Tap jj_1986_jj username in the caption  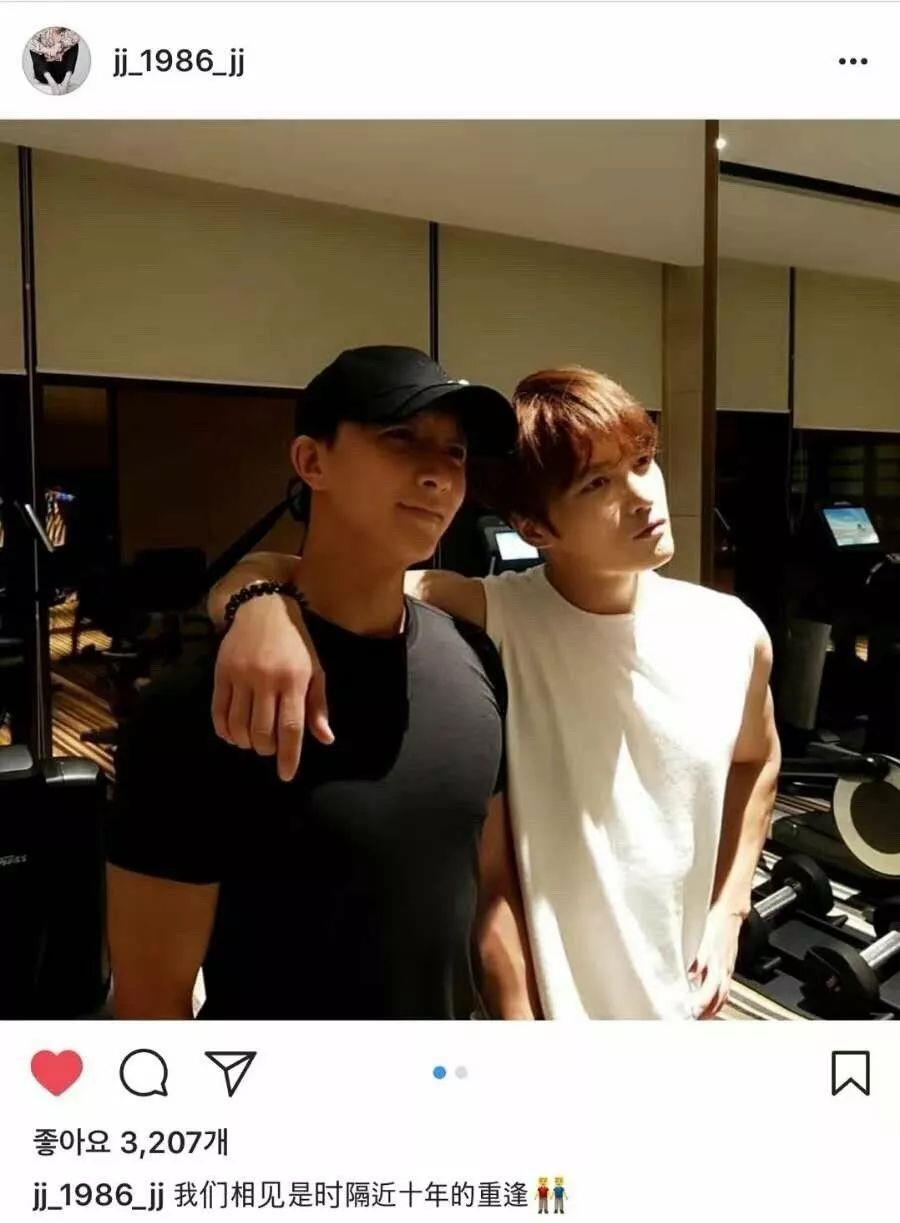pyautogui.click(x=98, y=1194)
